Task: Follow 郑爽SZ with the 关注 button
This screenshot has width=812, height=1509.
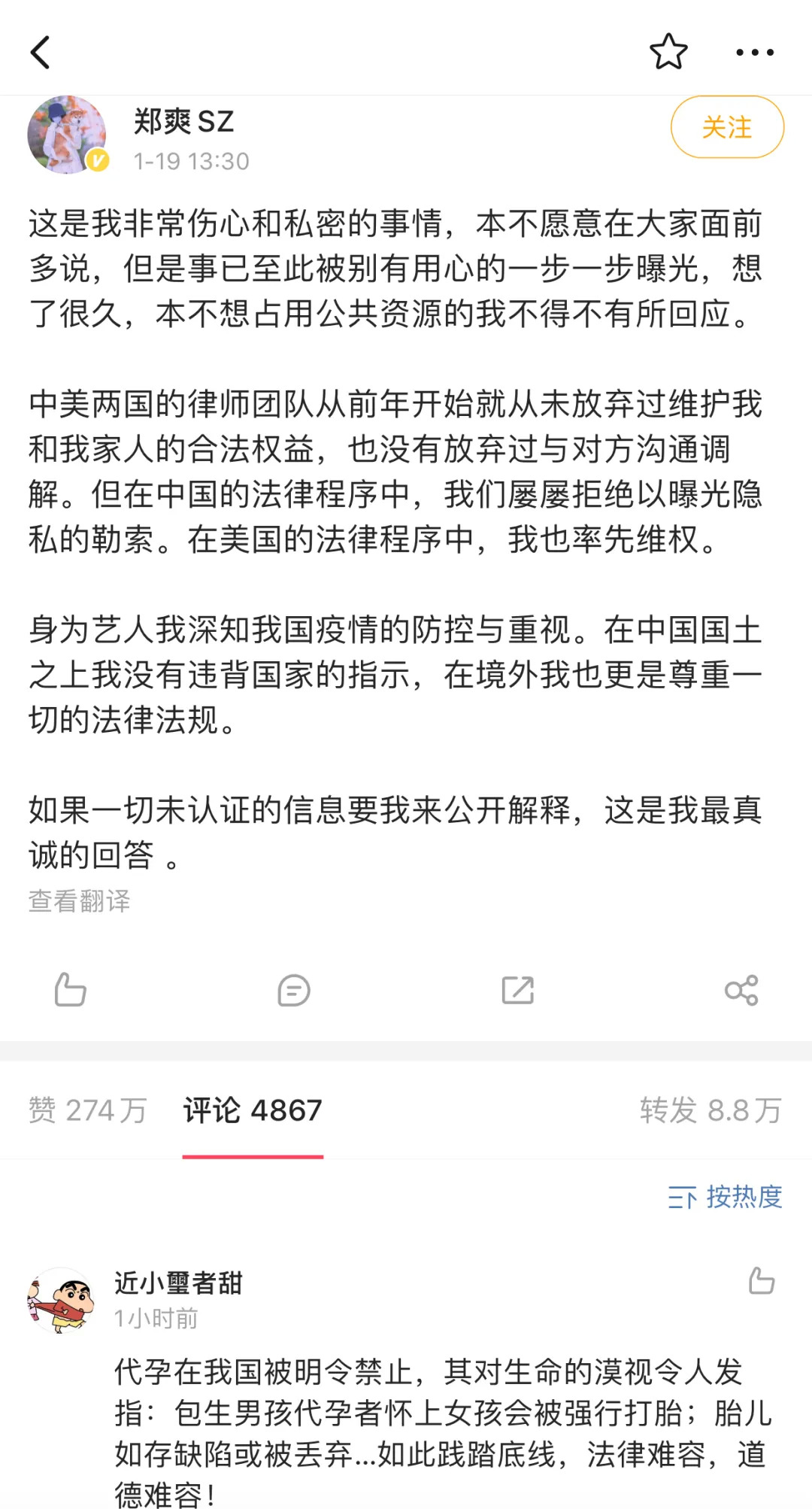Action: click(x=727, y=127)
